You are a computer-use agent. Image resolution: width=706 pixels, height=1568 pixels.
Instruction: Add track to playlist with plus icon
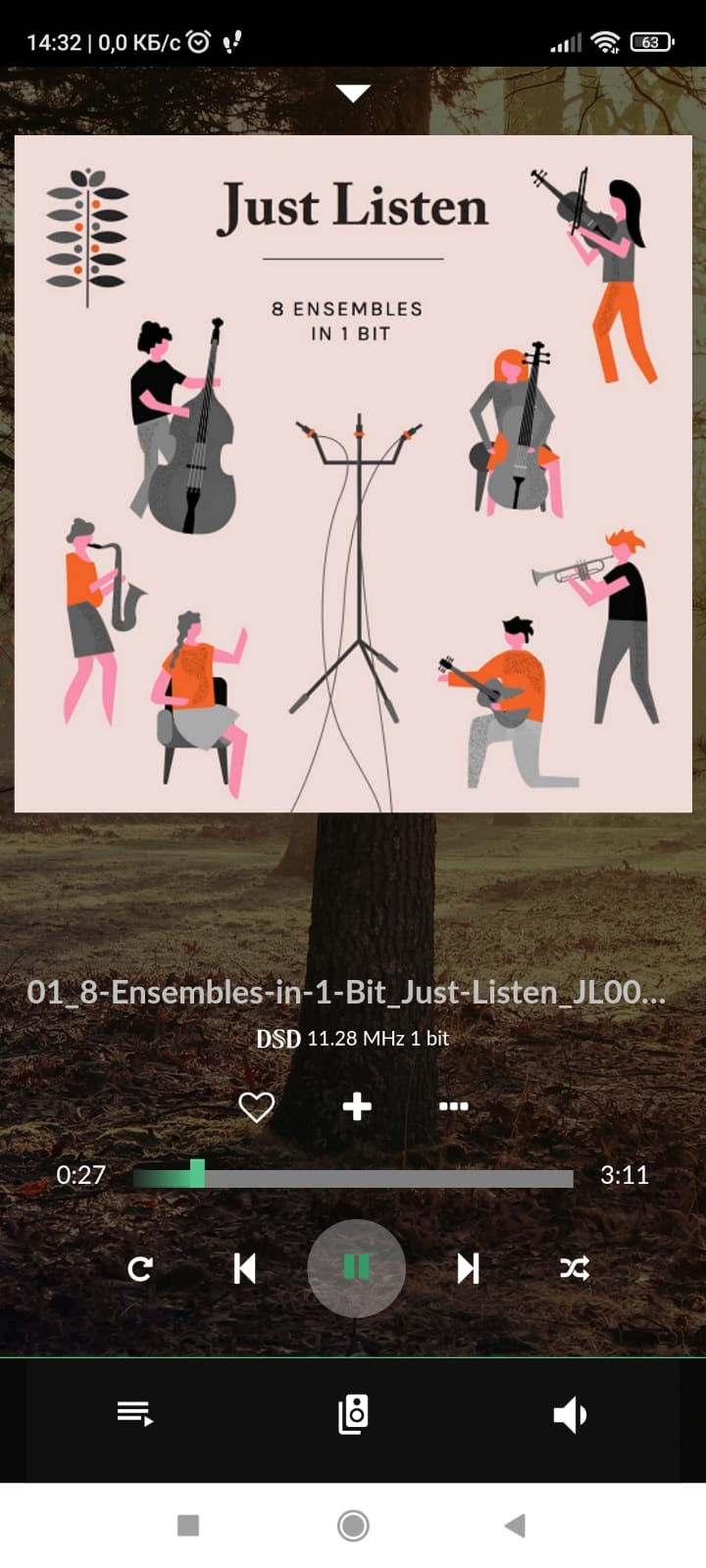(357, 1106)
